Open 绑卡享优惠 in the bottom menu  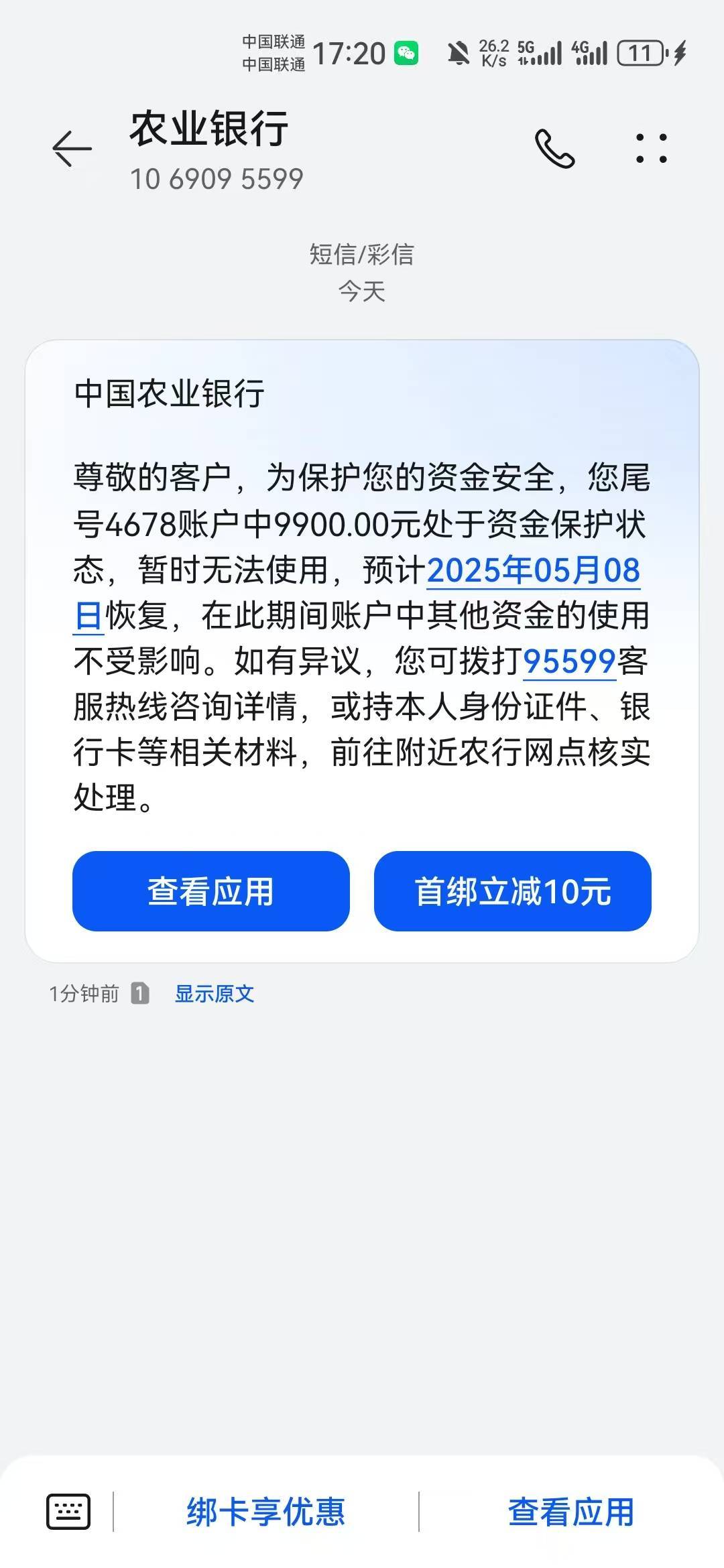[265, 1512]
